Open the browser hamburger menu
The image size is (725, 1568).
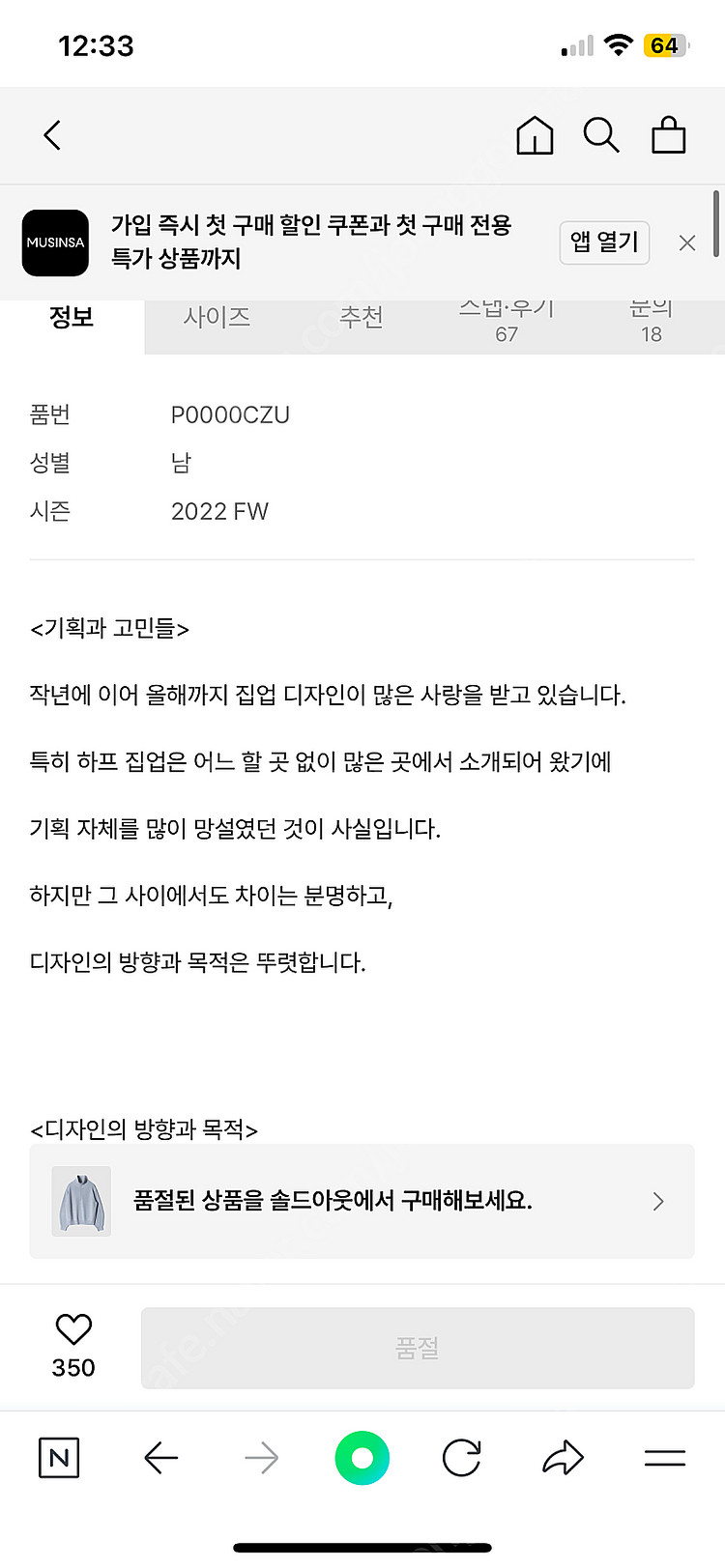click(665, 1457)
